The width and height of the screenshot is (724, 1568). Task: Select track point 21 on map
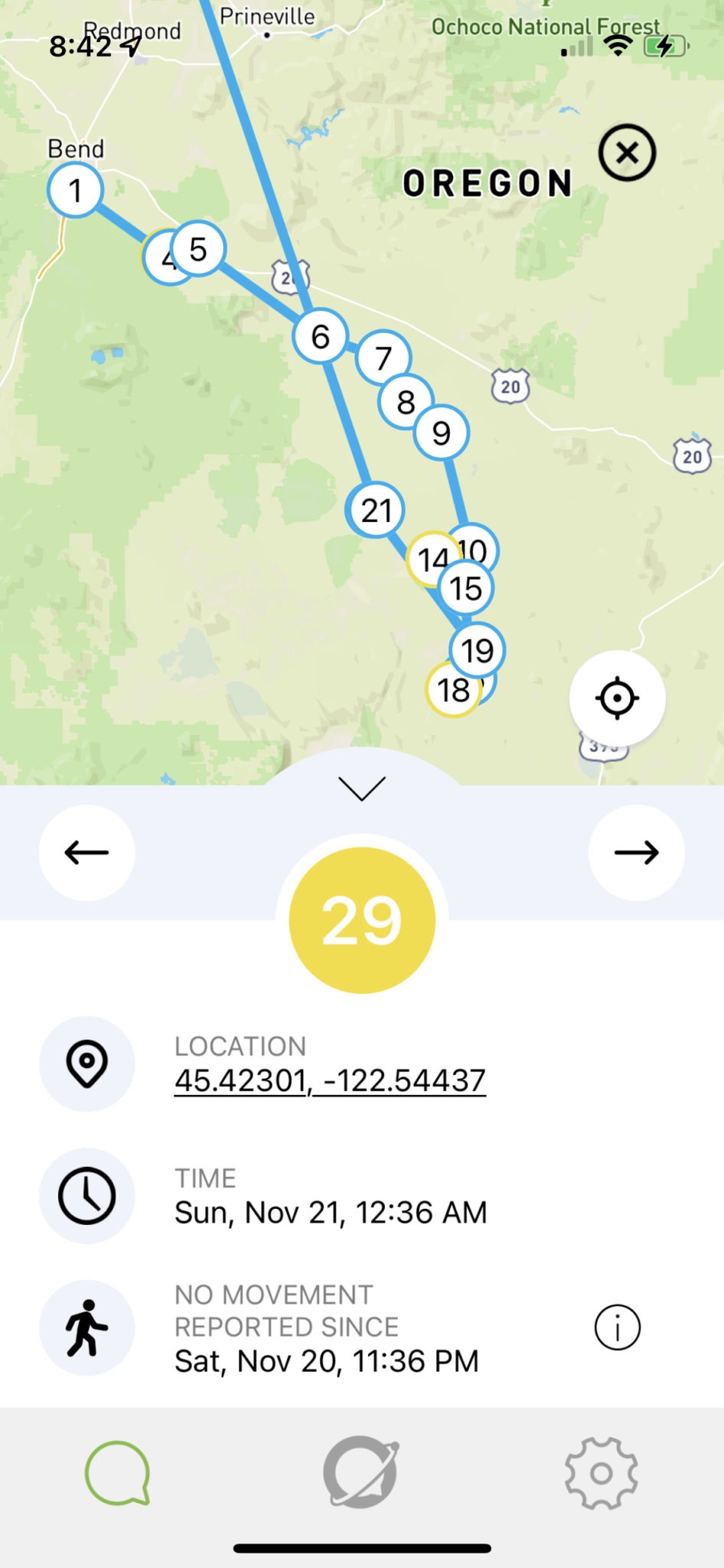click(376, 510)
